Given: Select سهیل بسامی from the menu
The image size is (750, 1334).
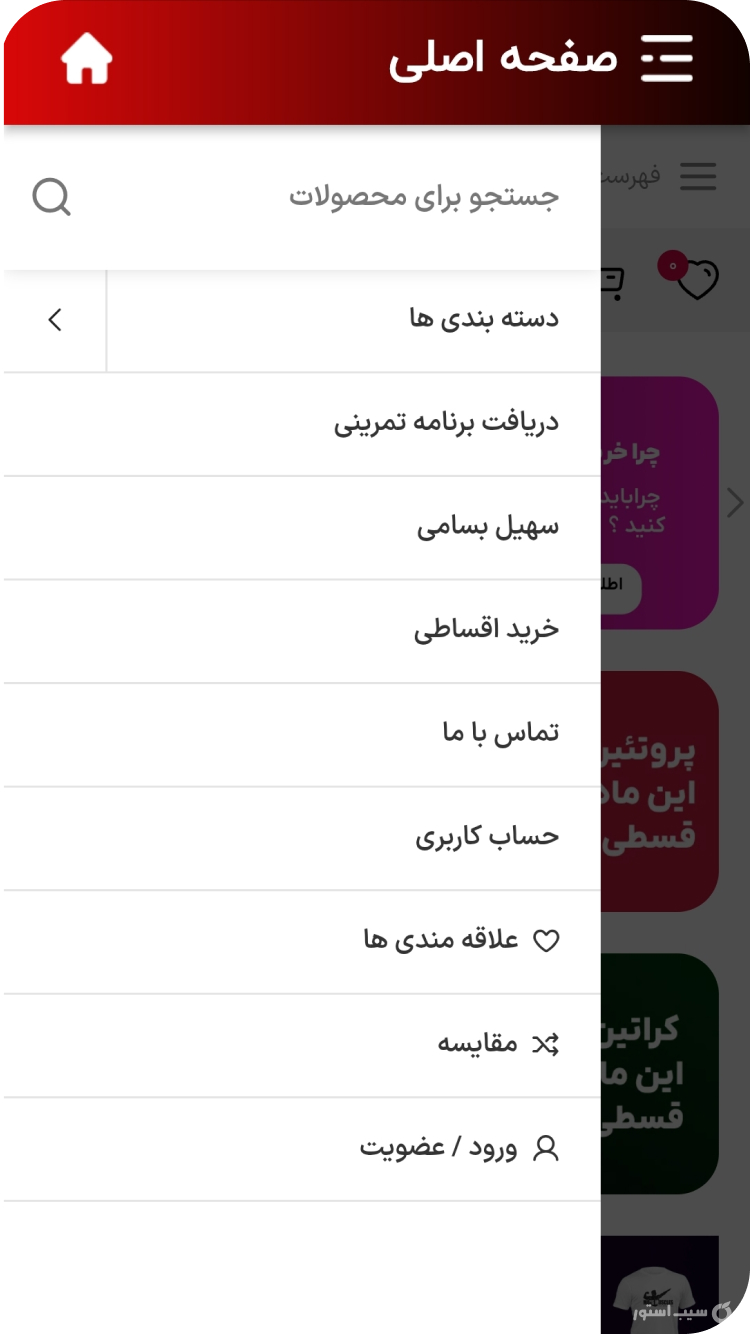Looking at the screenshot, I should click(490, 525).
